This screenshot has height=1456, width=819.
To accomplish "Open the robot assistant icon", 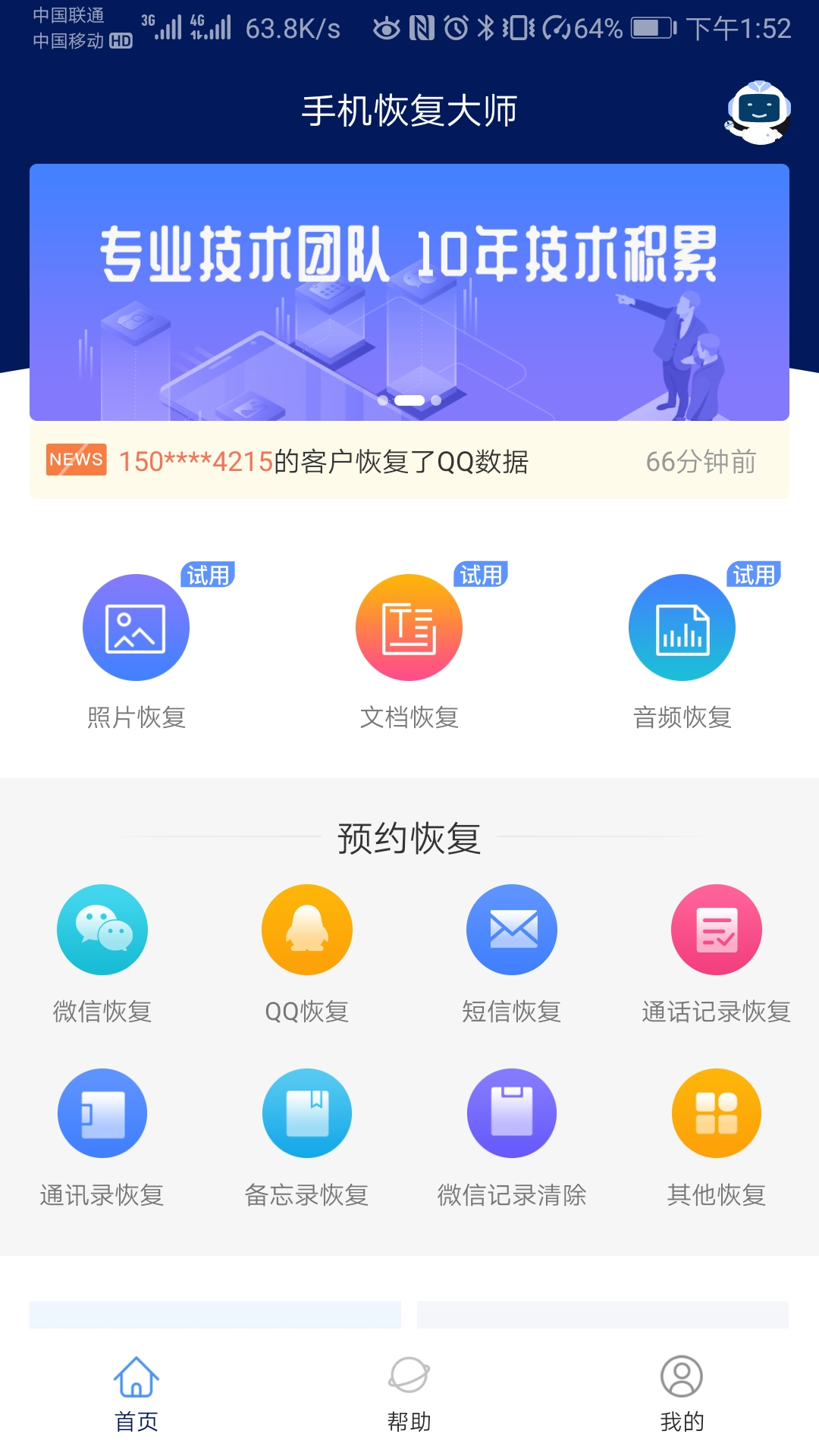I will point(758,112).
